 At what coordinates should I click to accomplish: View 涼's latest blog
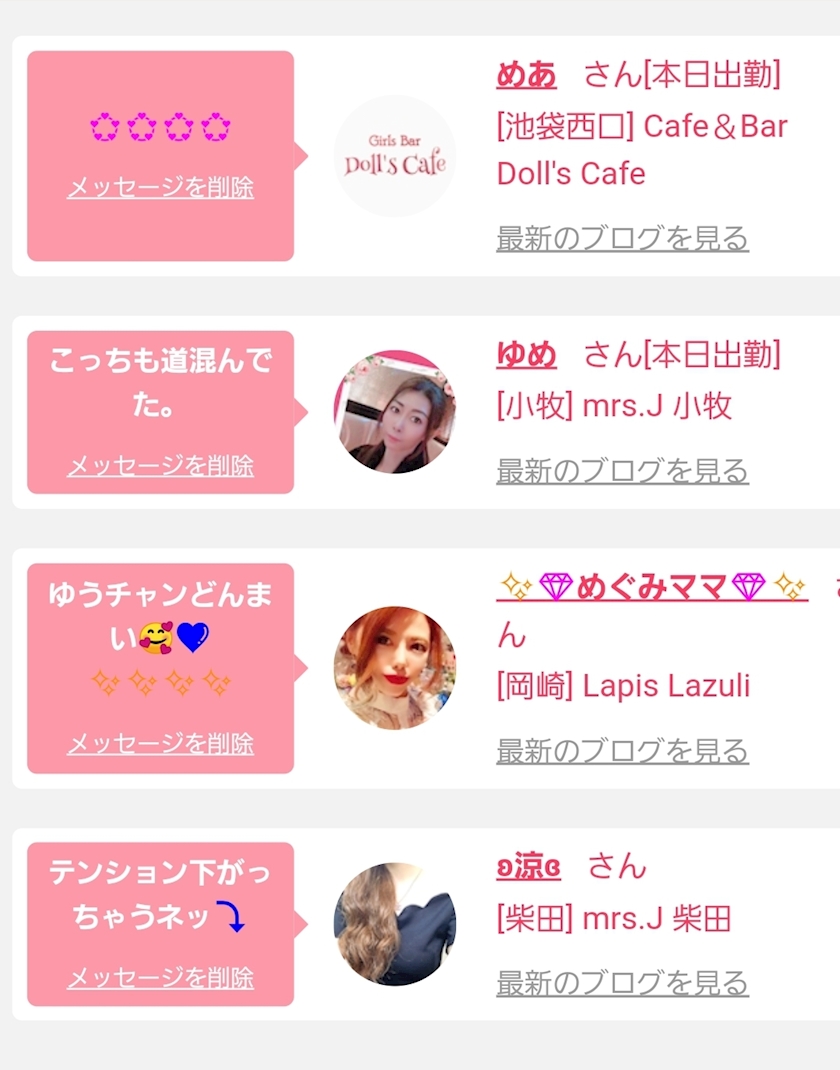point(622,983)
